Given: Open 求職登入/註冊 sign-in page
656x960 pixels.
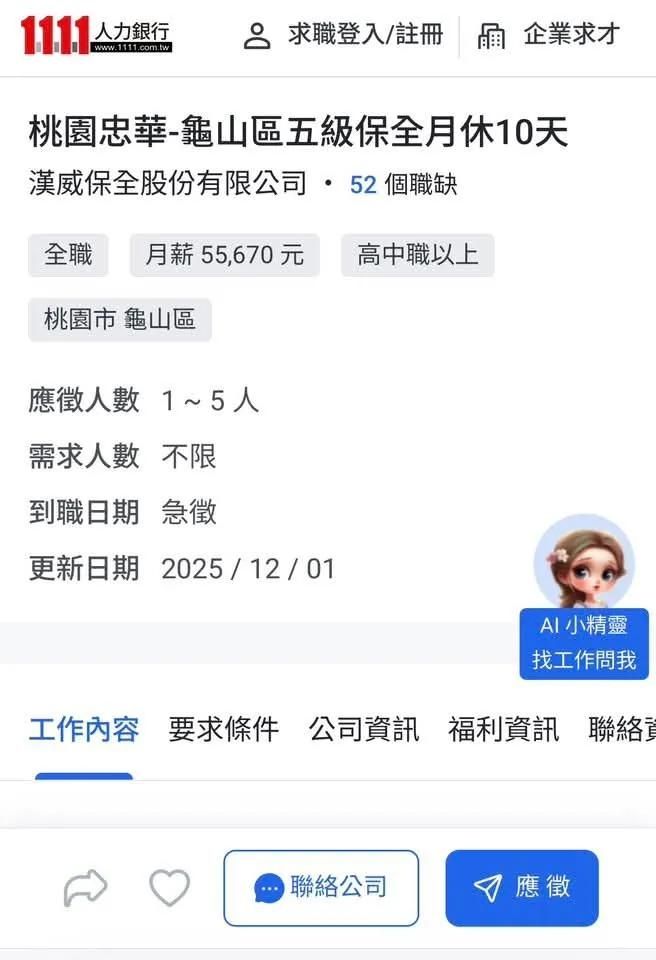Looking at the screenshot, I should click(344, 36).
